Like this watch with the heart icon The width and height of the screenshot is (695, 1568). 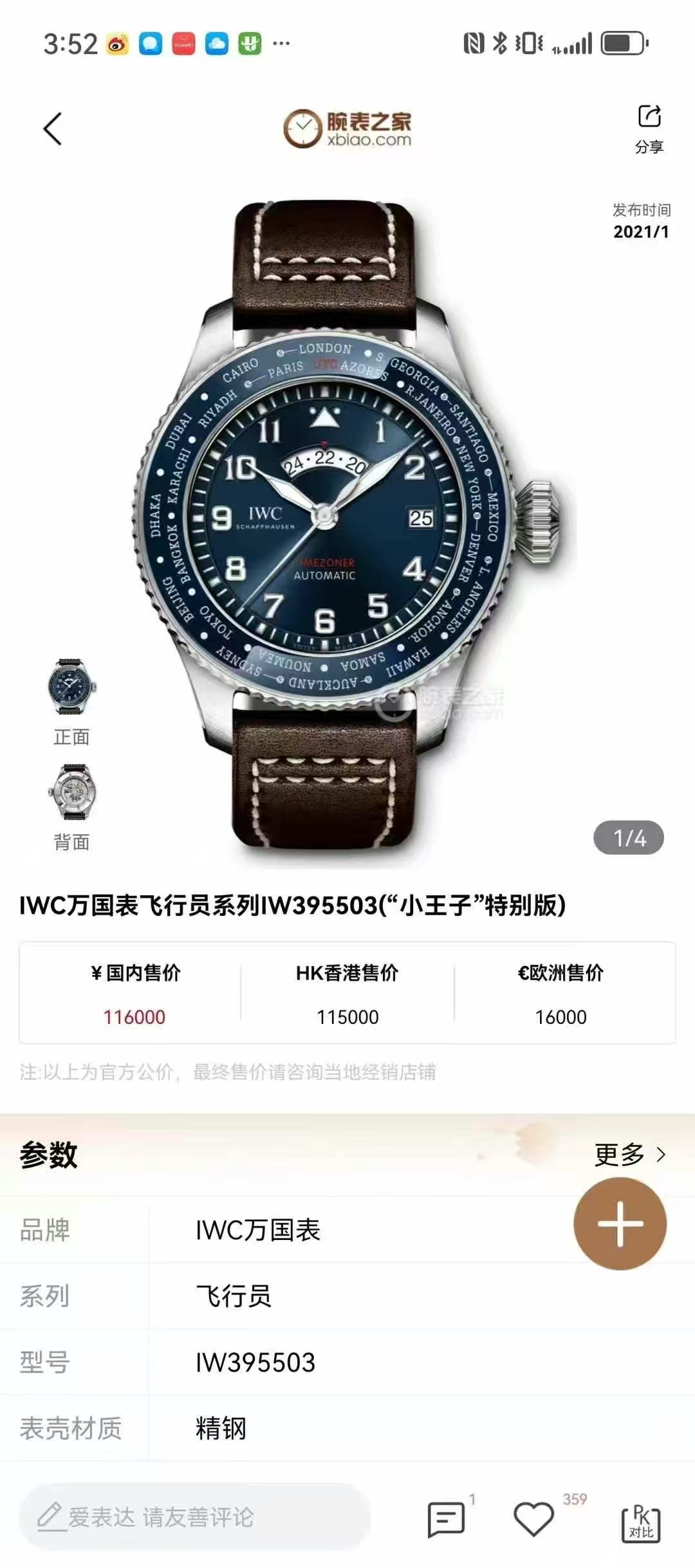[533, 1519]
